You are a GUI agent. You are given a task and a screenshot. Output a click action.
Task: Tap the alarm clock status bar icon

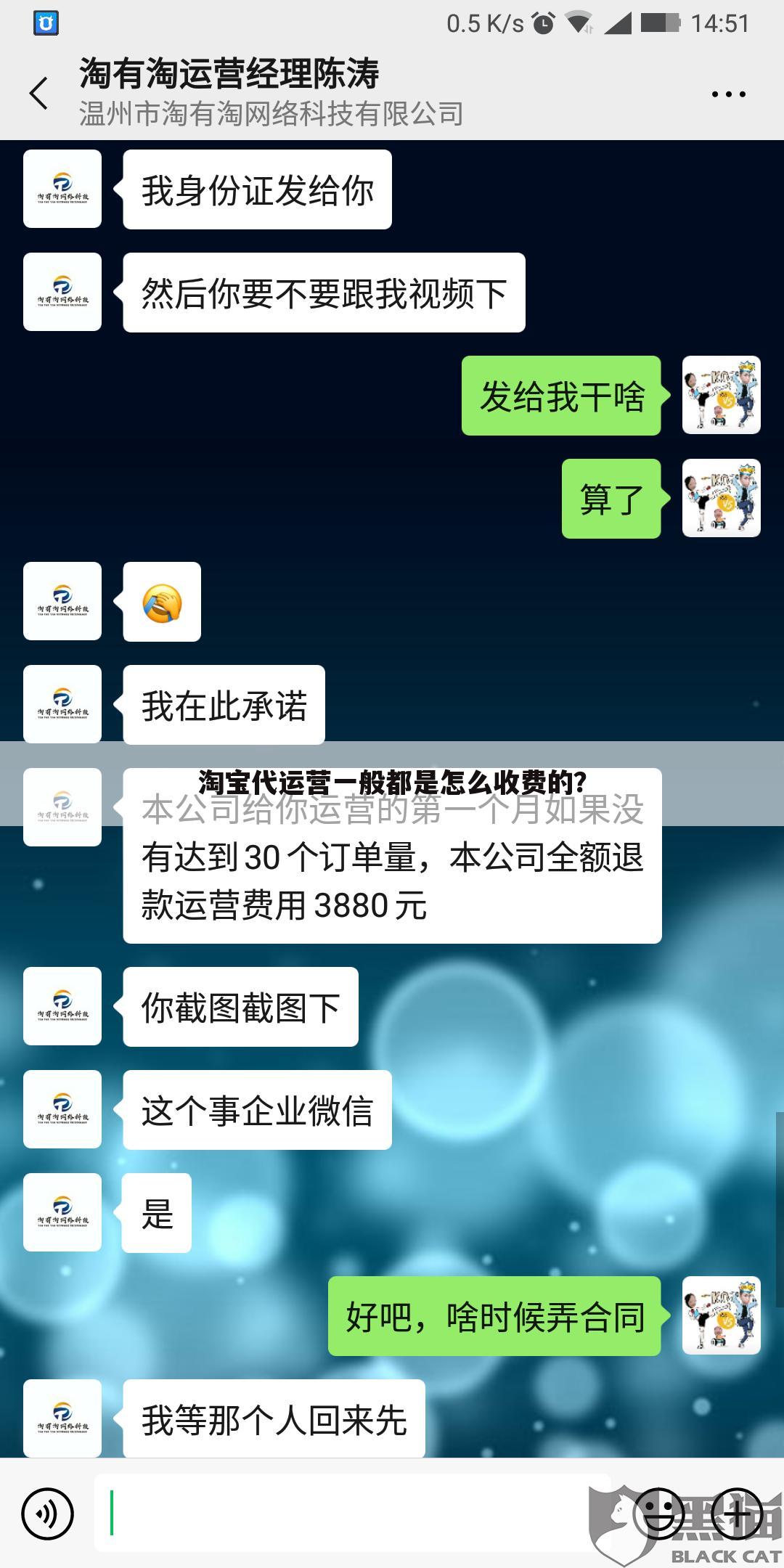pos(544,22)
